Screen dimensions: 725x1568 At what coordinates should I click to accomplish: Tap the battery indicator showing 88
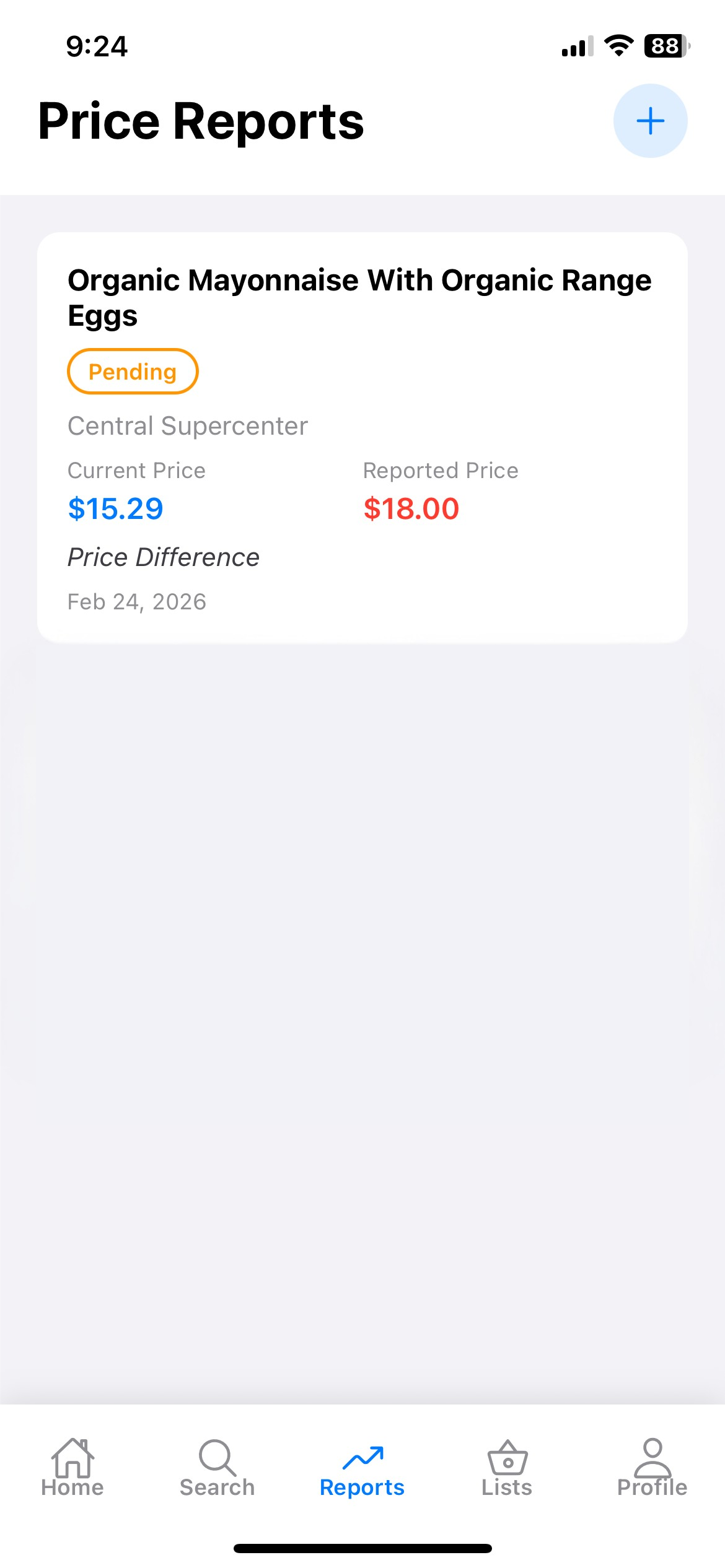click(668, 46)
